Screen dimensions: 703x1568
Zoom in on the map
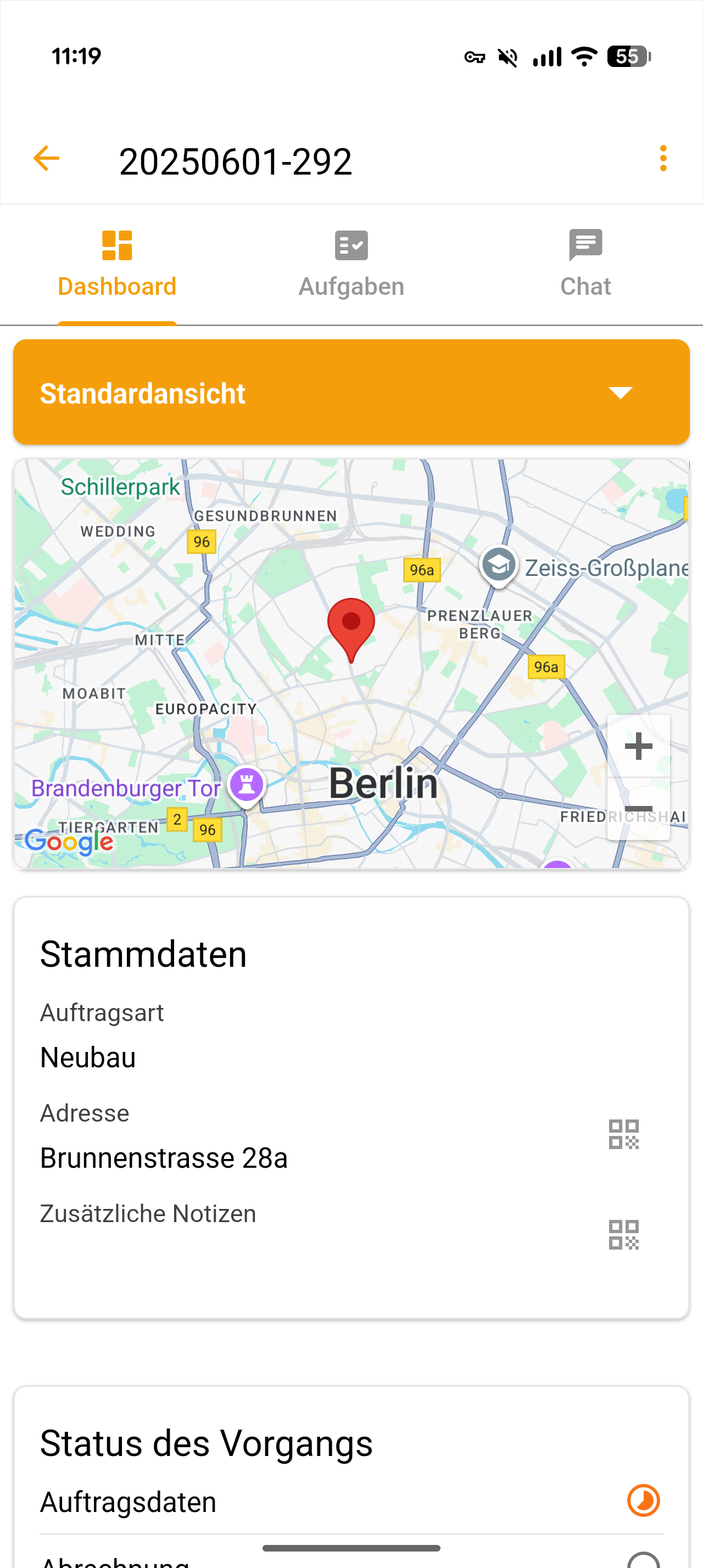pos(638,746)
